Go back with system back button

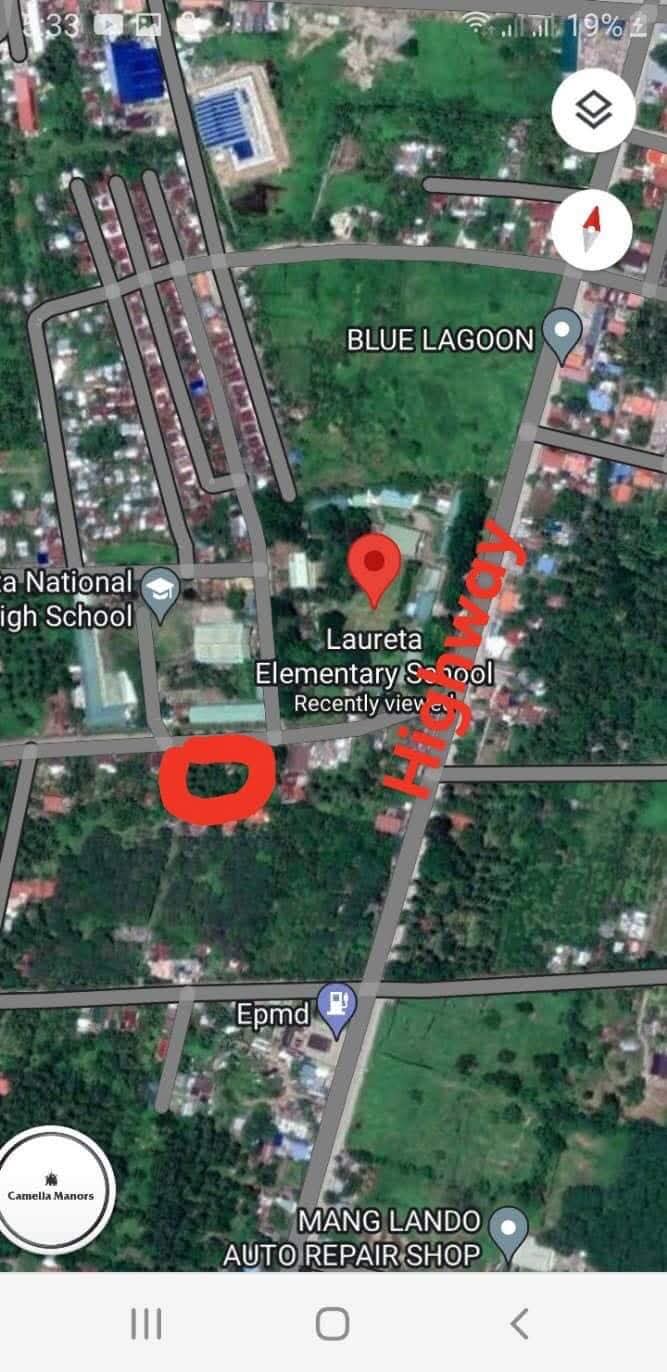point(519,1324)
